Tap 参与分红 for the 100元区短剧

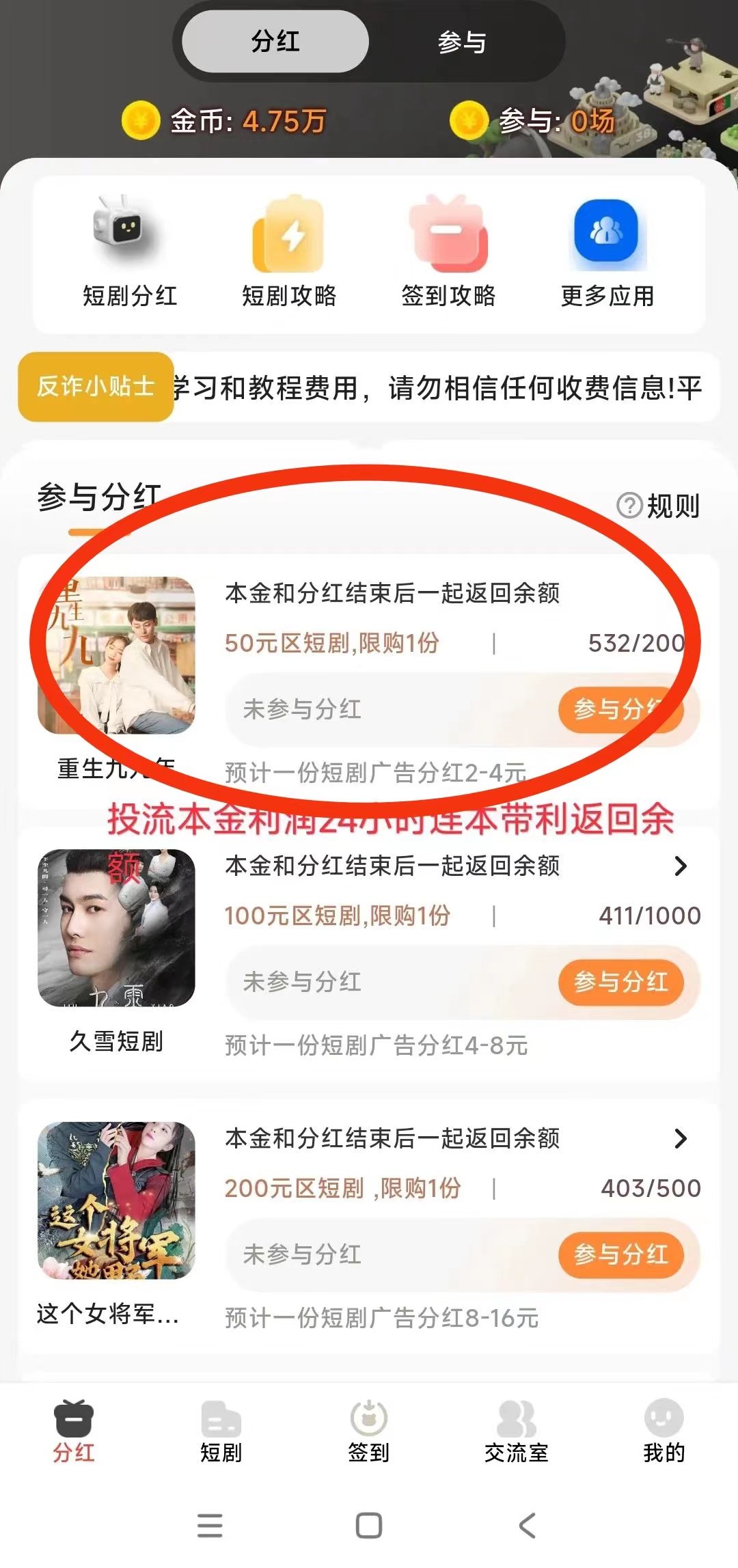coord(624,982)
